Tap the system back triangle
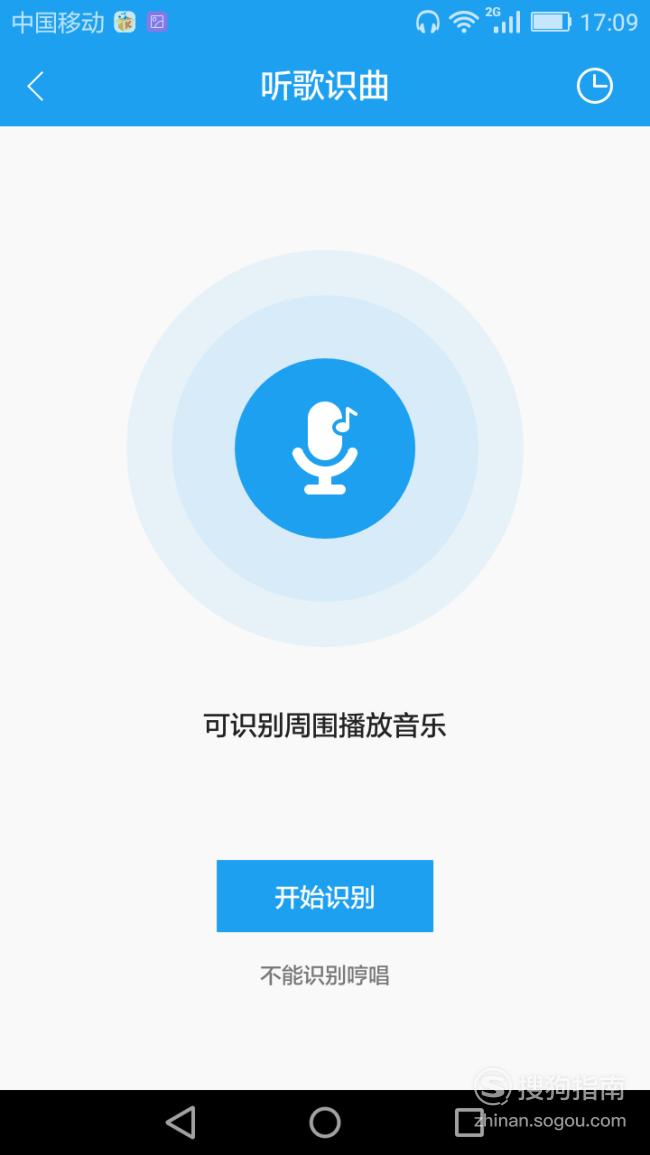650x1155 pixels. click(181, 1123)
